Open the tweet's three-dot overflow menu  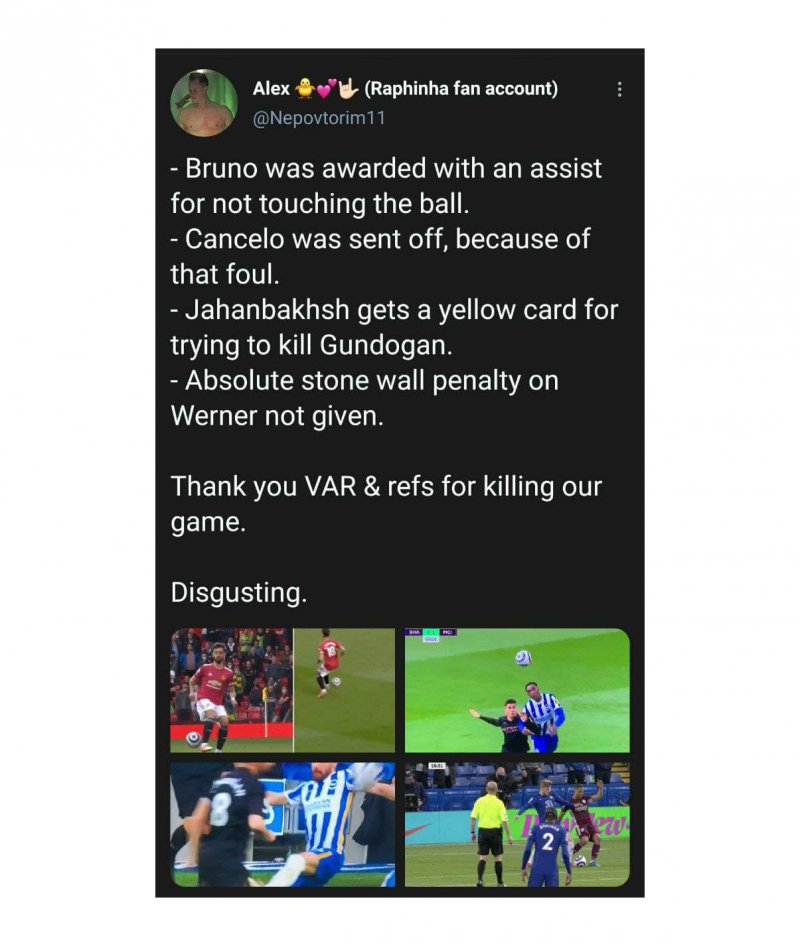point(619,89)
